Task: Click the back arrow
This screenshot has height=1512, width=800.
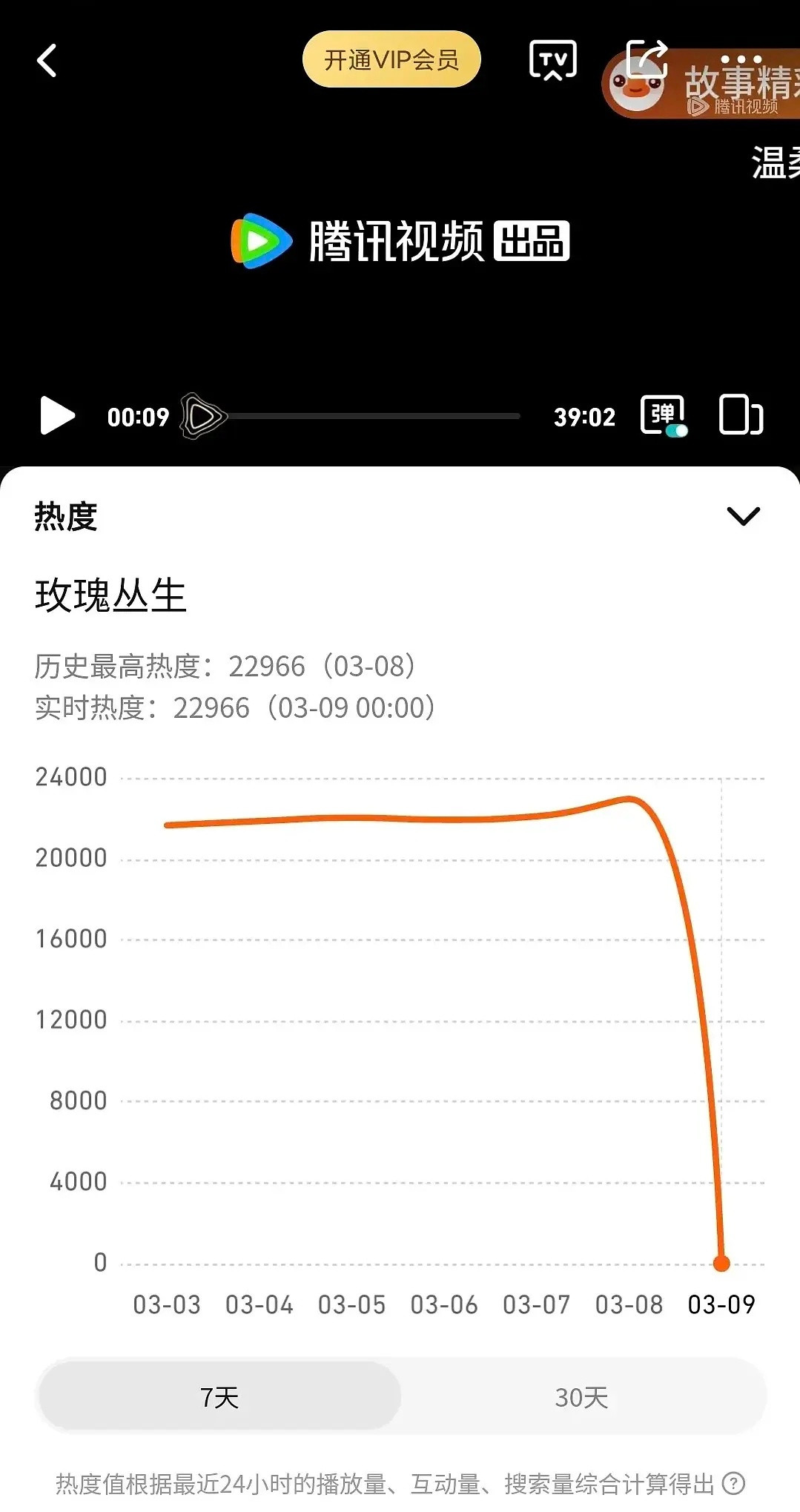Action: tap(47, 61)
